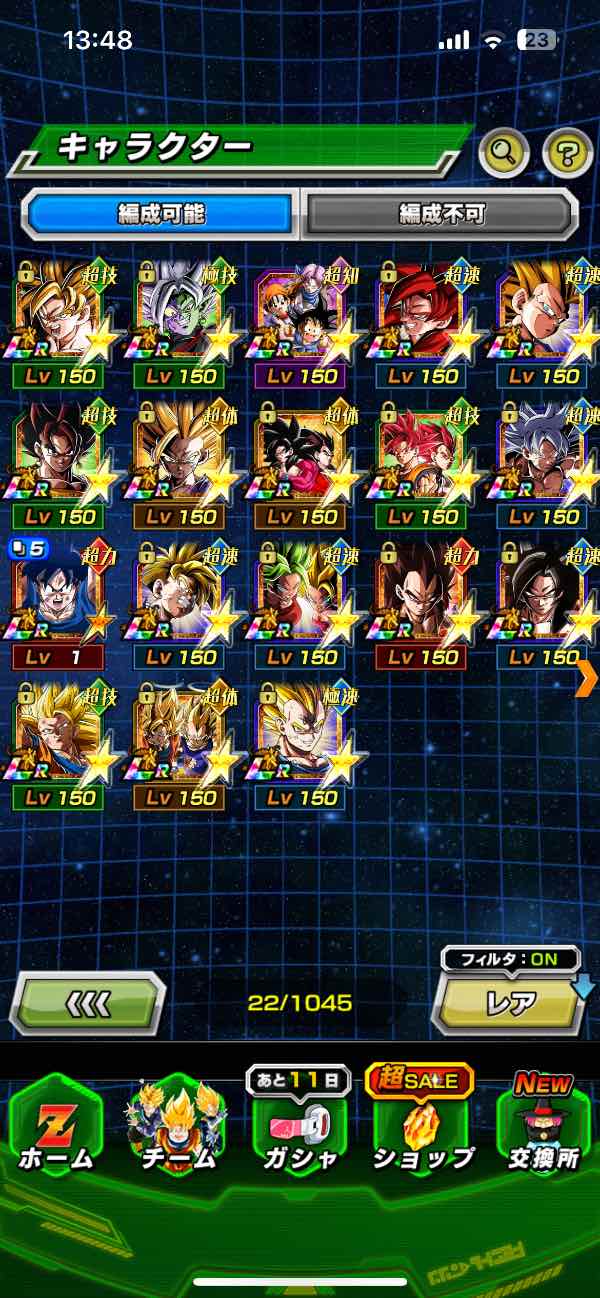This screenshot has height=1298, width=600.
Task: Go to next page with orange arrow
Action: click(x=585, y=679)
